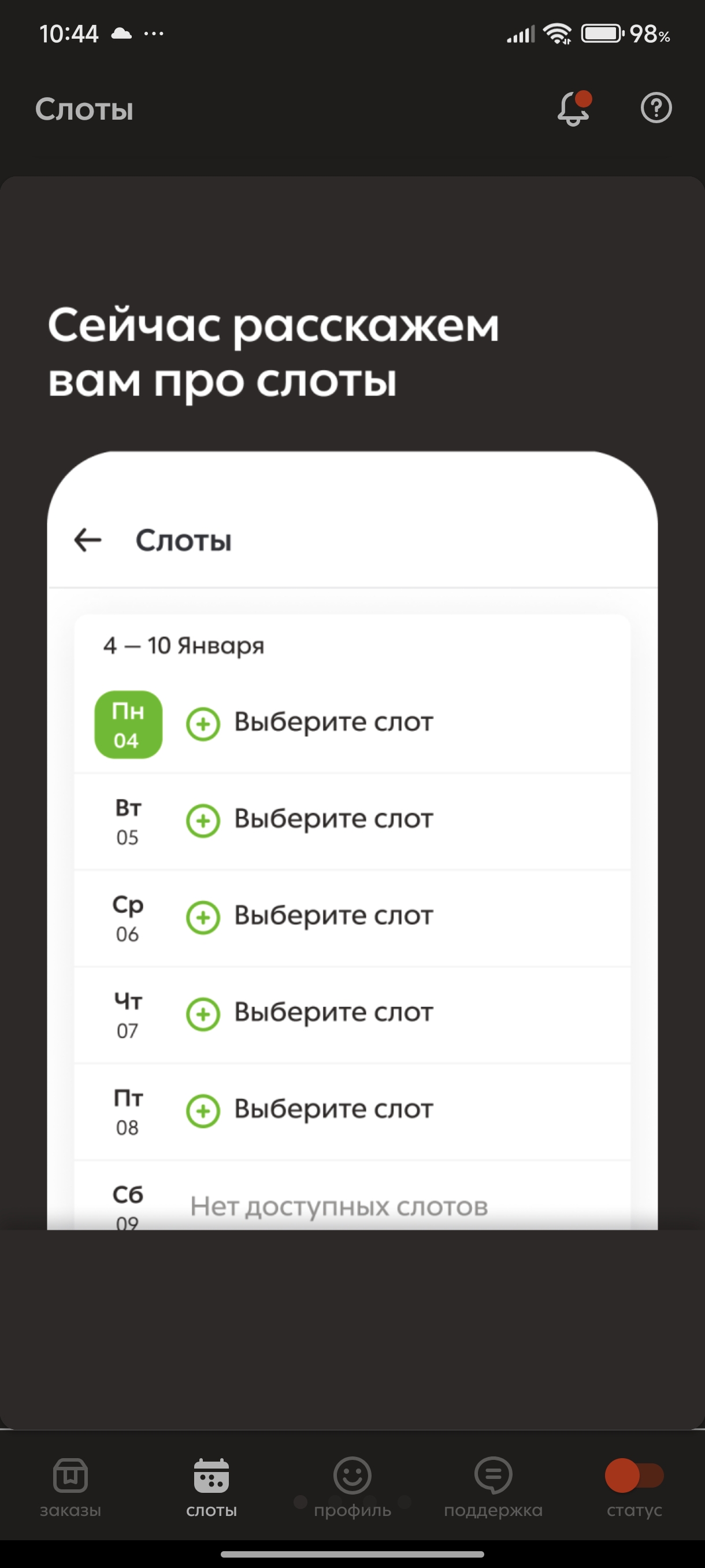Open the поддержка tab
Viewport: 705px width, 1568px height.
point(493,1487)
